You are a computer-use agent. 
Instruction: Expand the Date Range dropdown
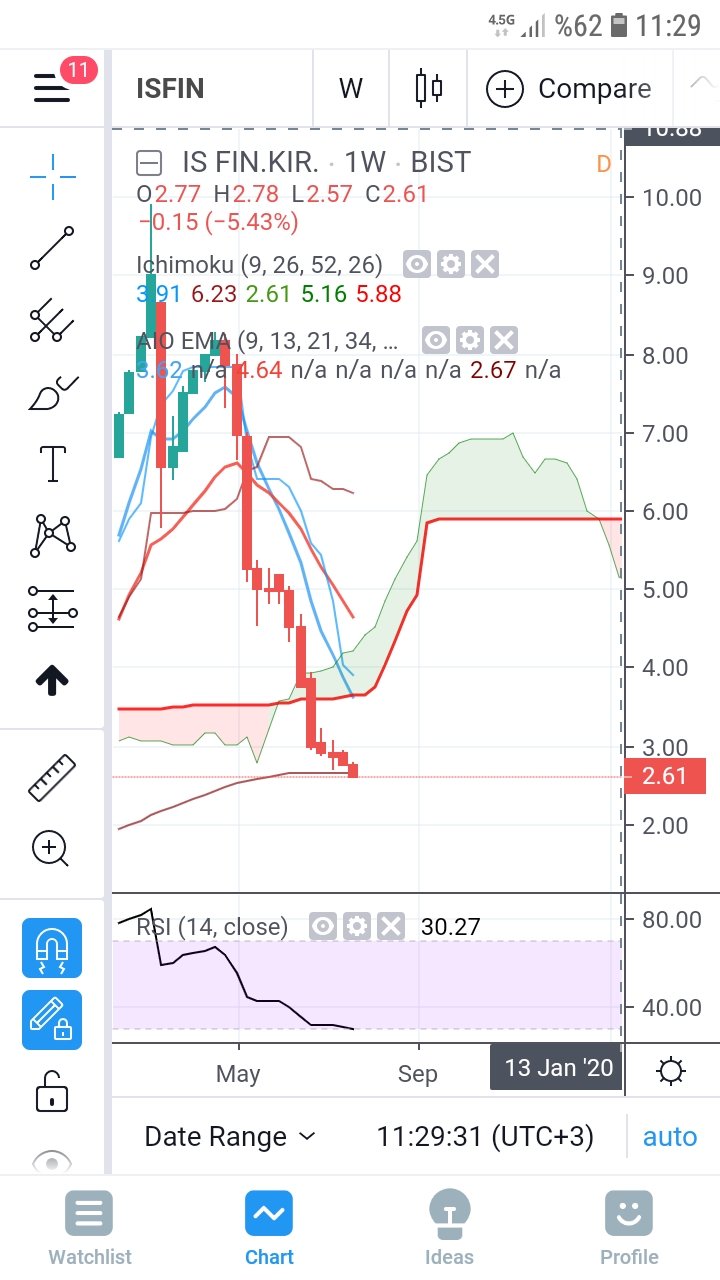click(230, 1137)
